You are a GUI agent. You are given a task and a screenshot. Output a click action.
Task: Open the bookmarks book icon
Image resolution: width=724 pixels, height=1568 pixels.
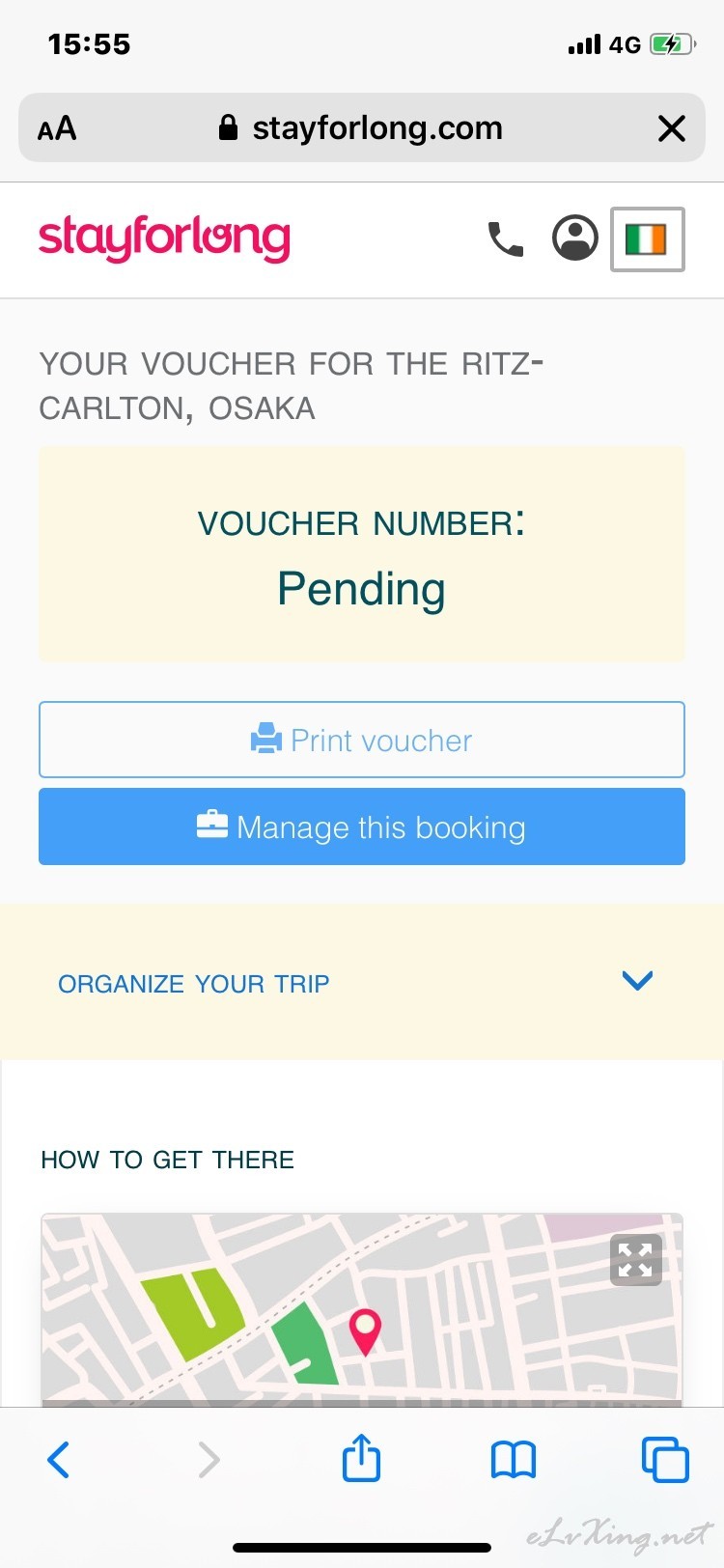pos(514,1460)
